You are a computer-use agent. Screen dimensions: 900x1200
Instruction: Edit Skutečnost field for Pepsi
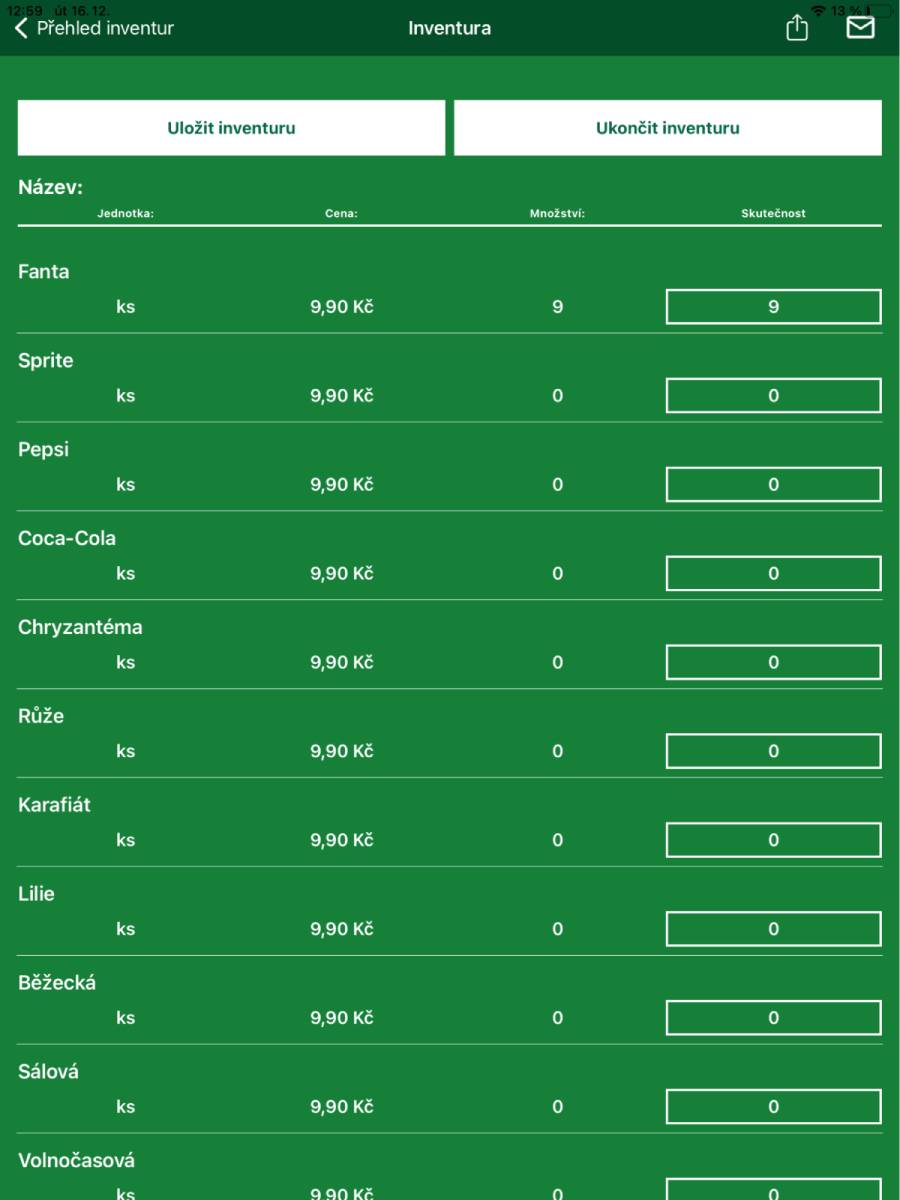click(x=773, y=485)
